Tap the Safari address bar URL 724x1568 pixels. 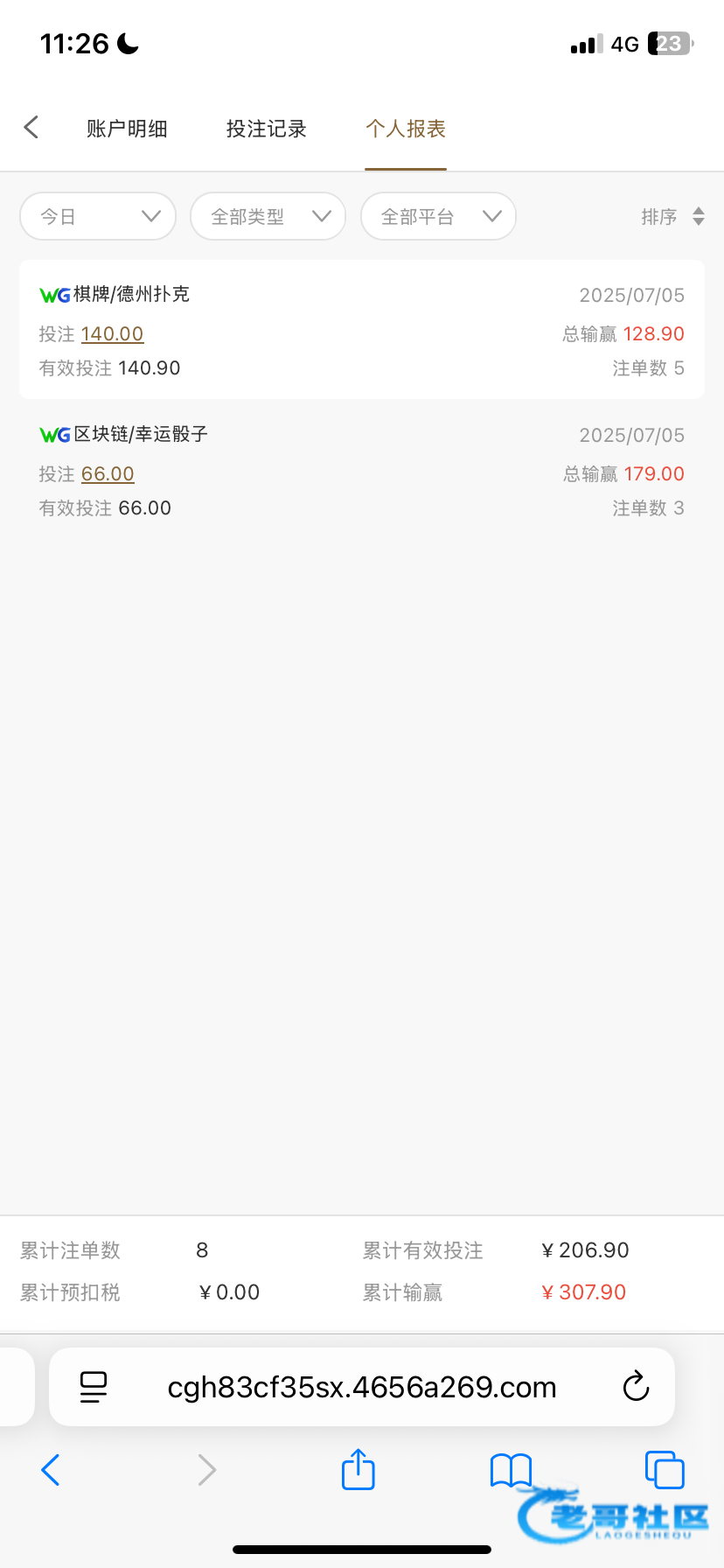pyautogui.click(x=362, y=1387)
